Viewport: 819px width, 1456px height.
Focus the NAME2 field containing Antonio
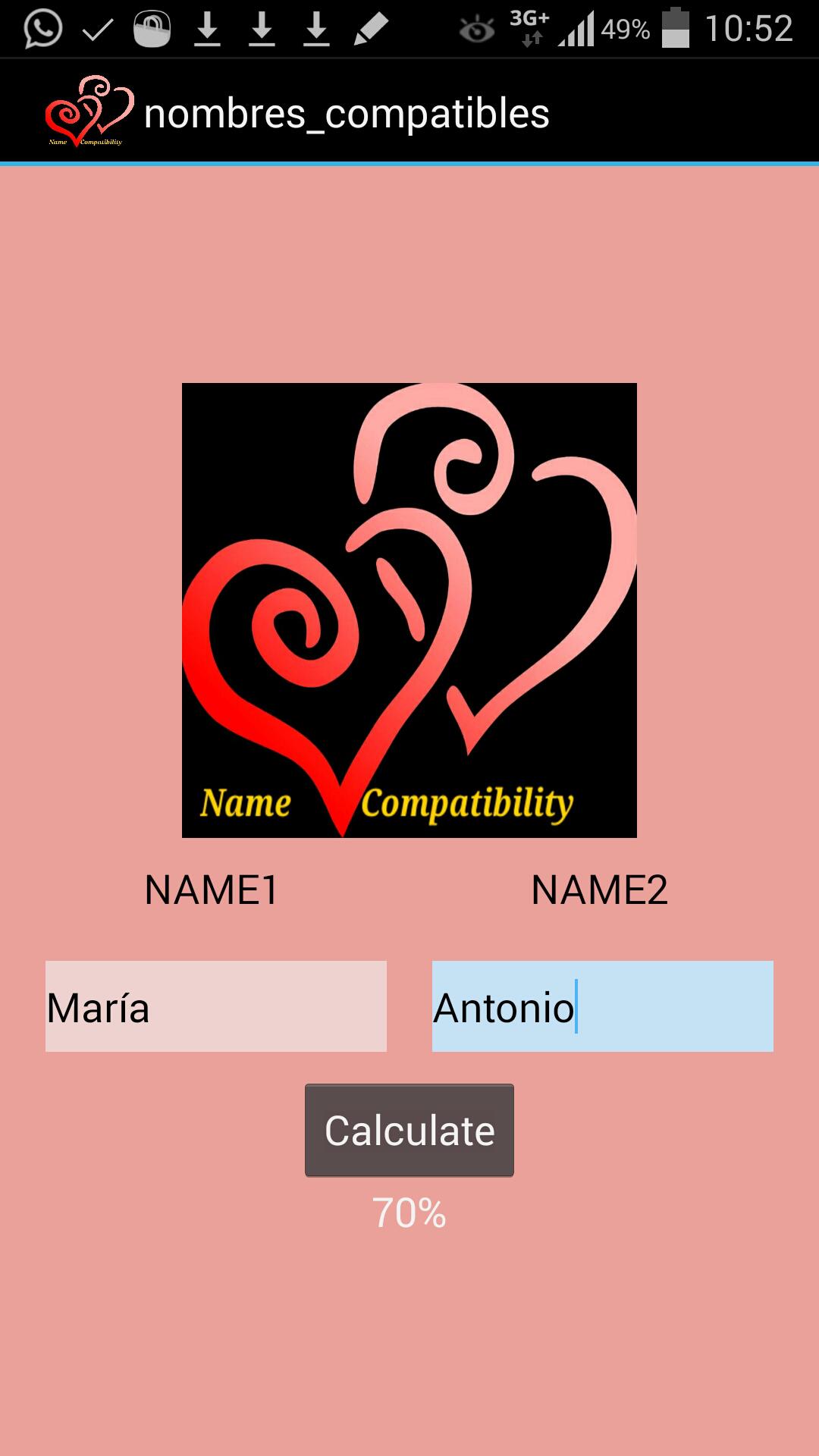603,1006
